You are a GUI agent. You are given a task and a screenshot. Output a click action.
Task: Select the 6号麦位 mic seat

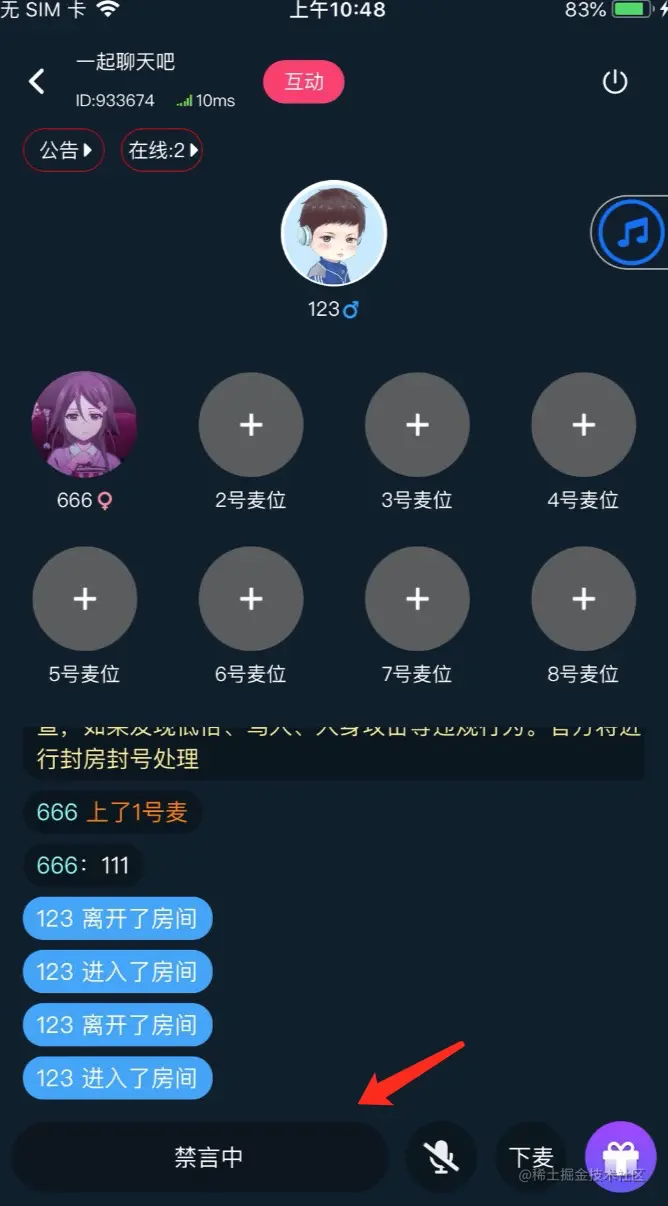(x=251, y=599)
